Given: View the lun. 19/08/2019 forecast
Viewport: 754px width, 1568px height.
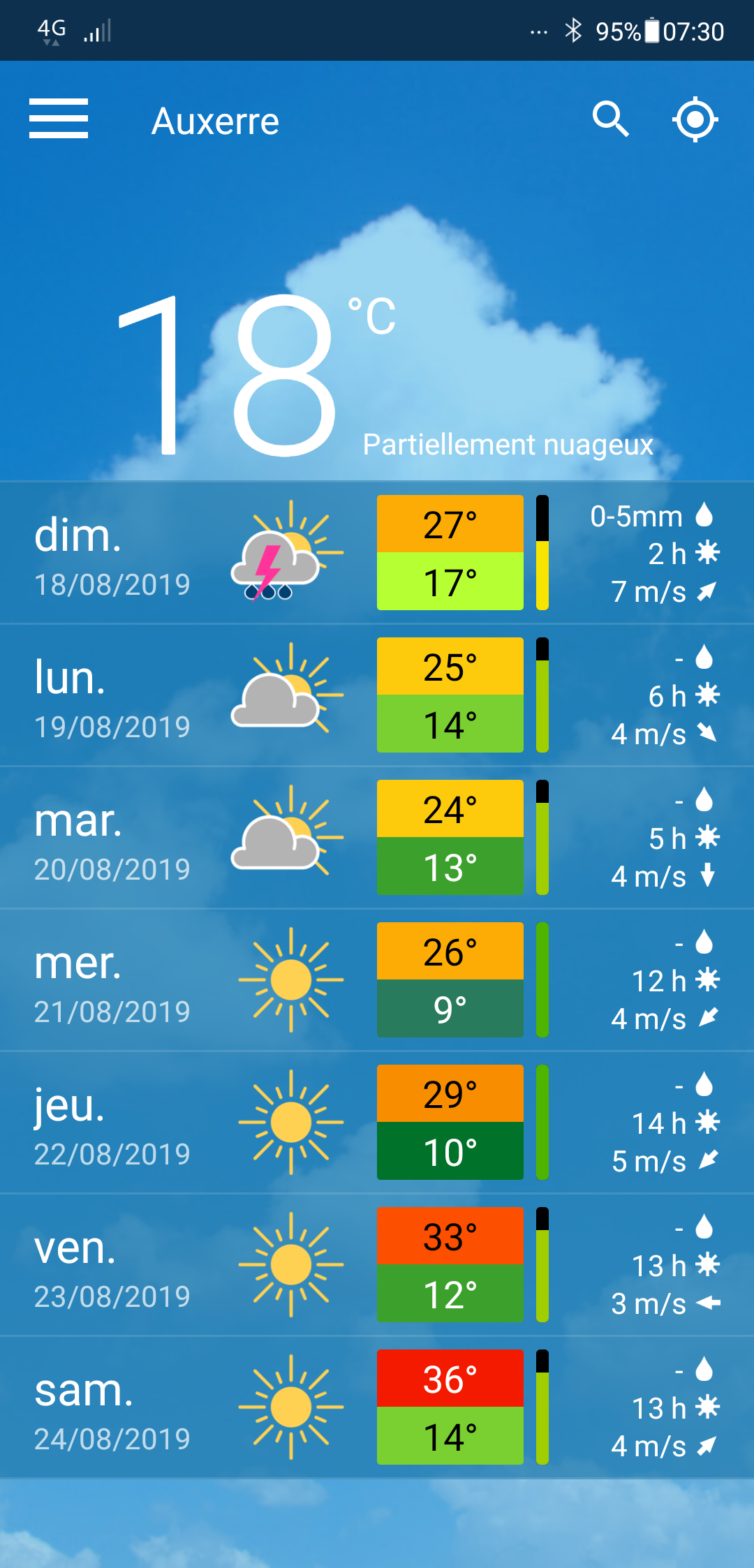Looking at the screenshot, I should [377, 695].
